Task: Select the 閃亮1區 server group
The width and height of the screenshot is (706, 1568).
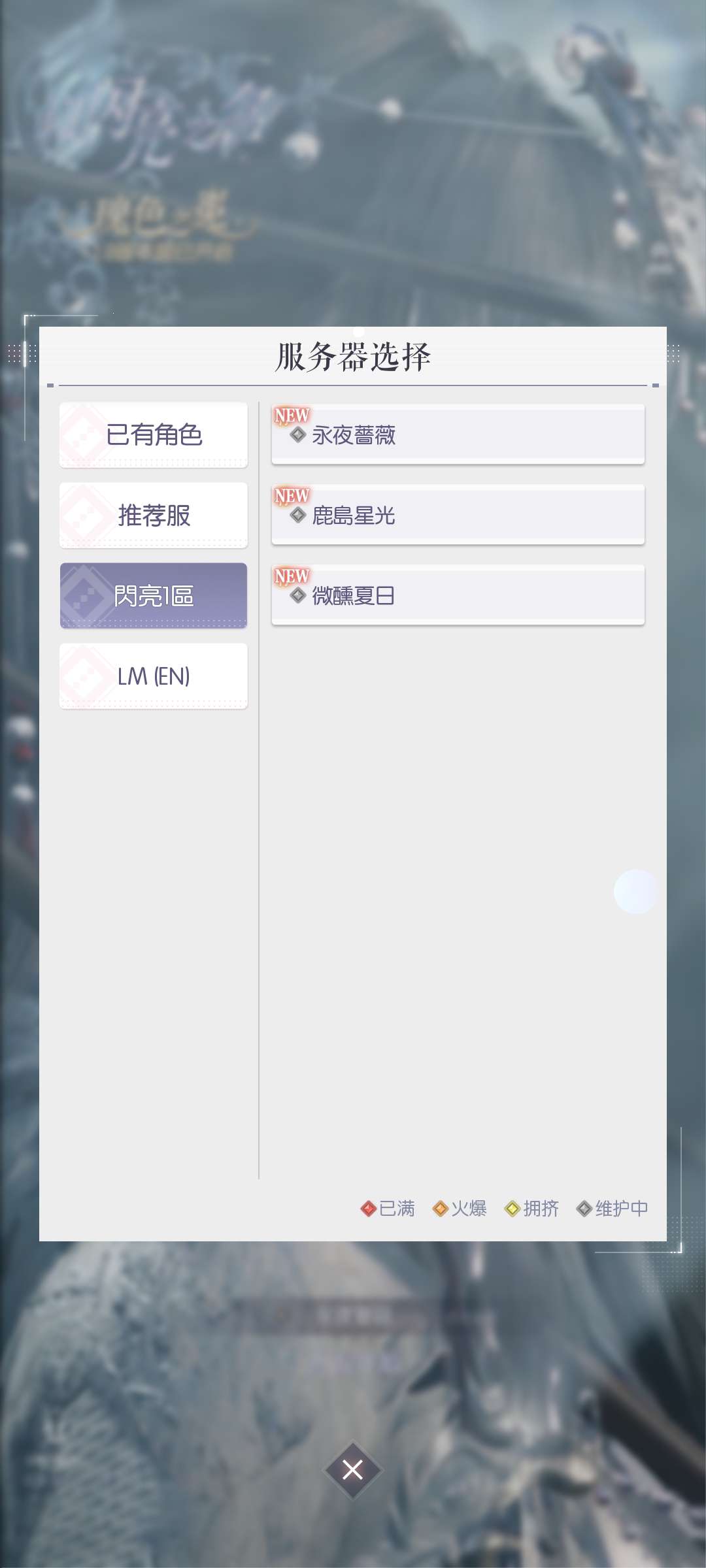Action: click(154, 596)
